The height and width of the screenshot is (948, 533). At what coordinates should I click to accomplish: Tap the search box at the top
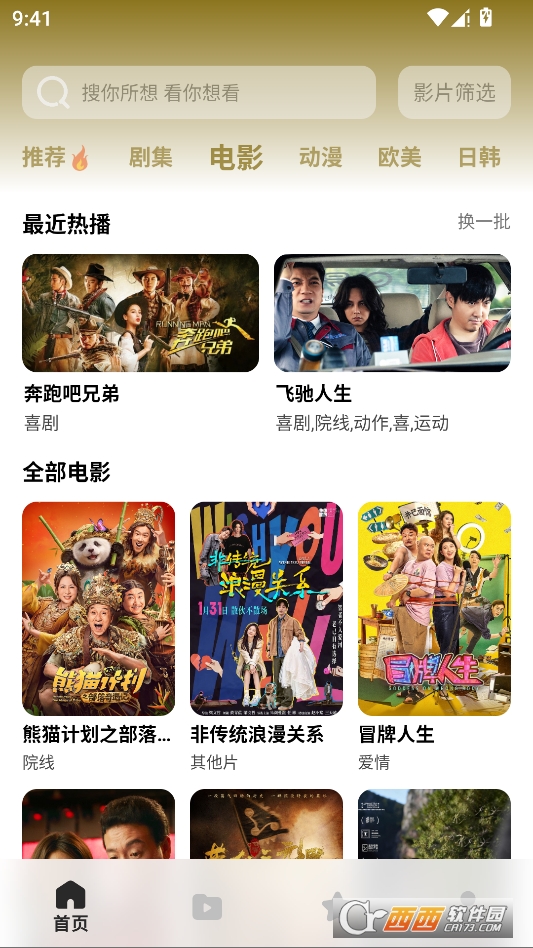click(x=199, y=93)
